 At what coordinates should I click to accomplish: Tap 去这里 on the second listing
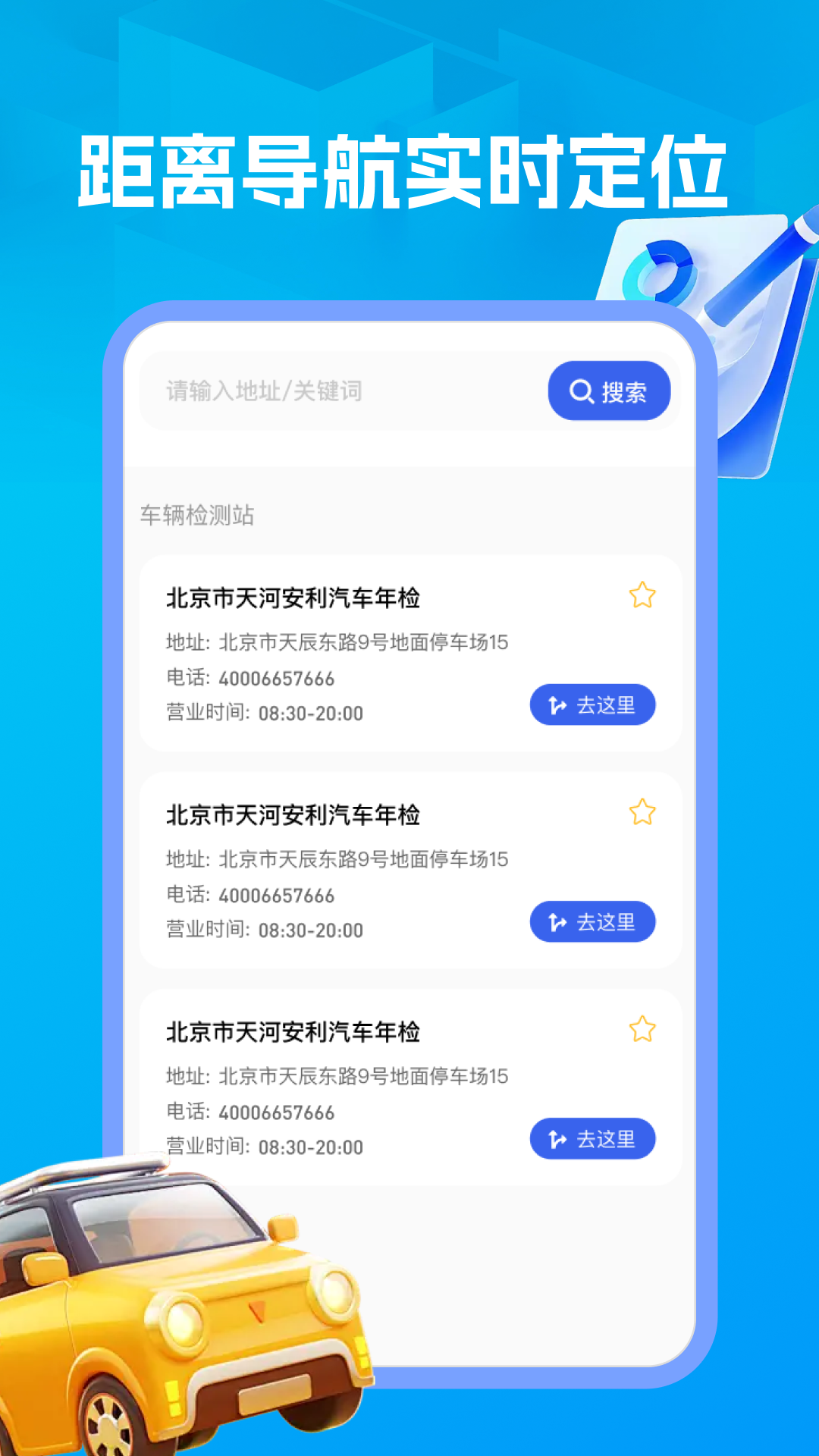click(x=594, y=922)
